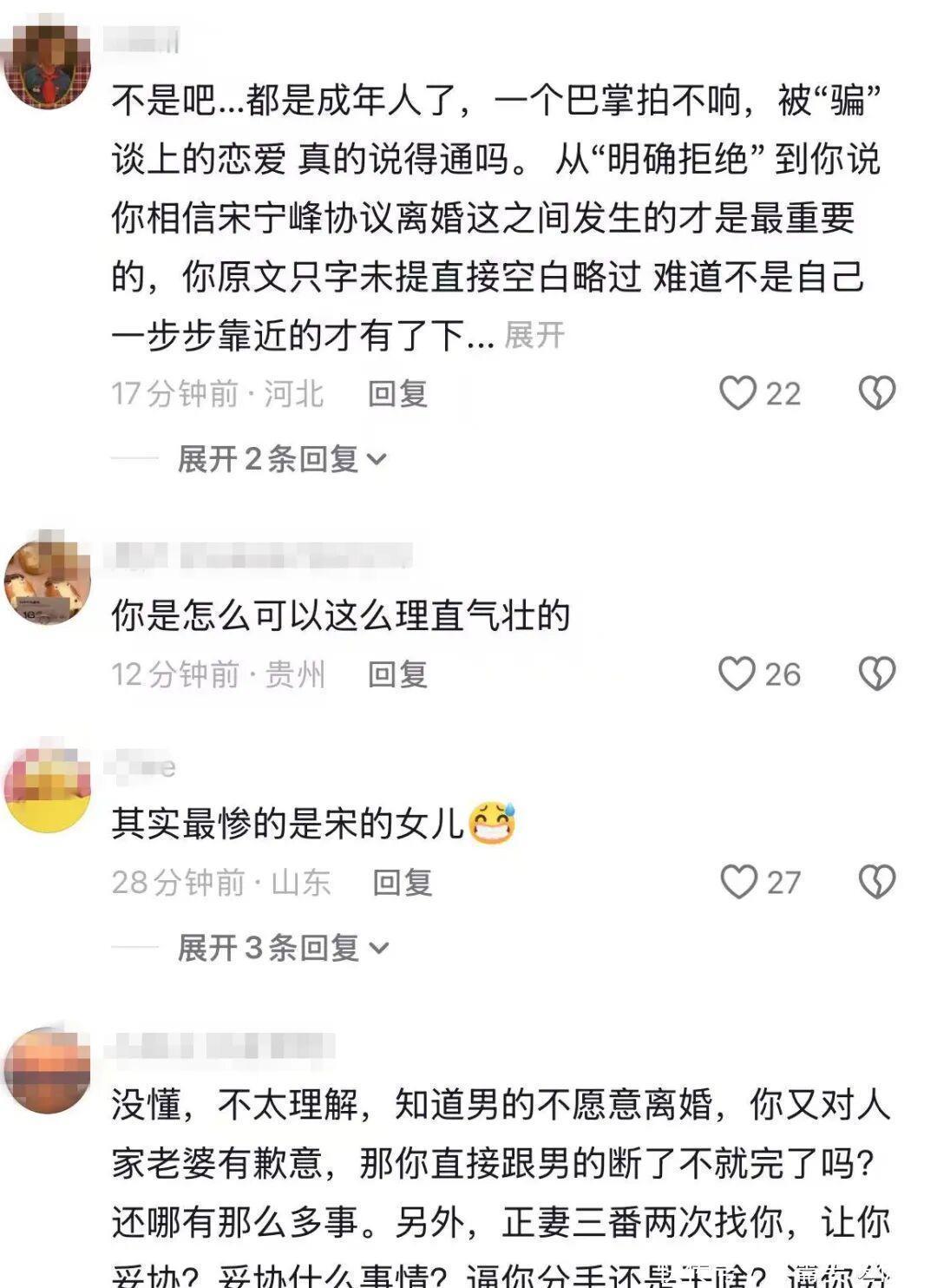The image size is (937, 1288).
Task: Expand 展开2条回复 under the Hebei comment
Action: (281, 458)
